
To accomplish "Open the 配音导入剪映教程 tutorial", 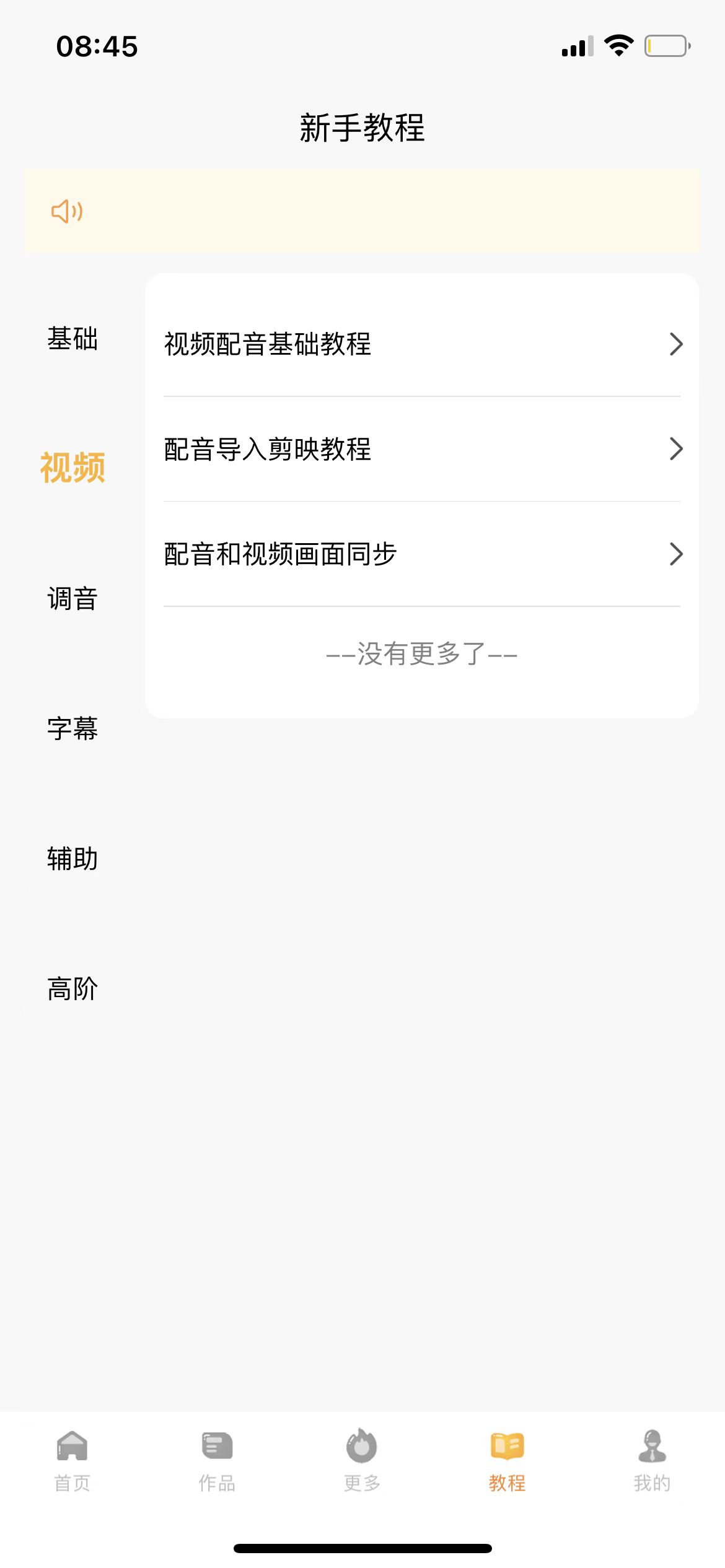I will pyautogui.click(x=266, y=450).
